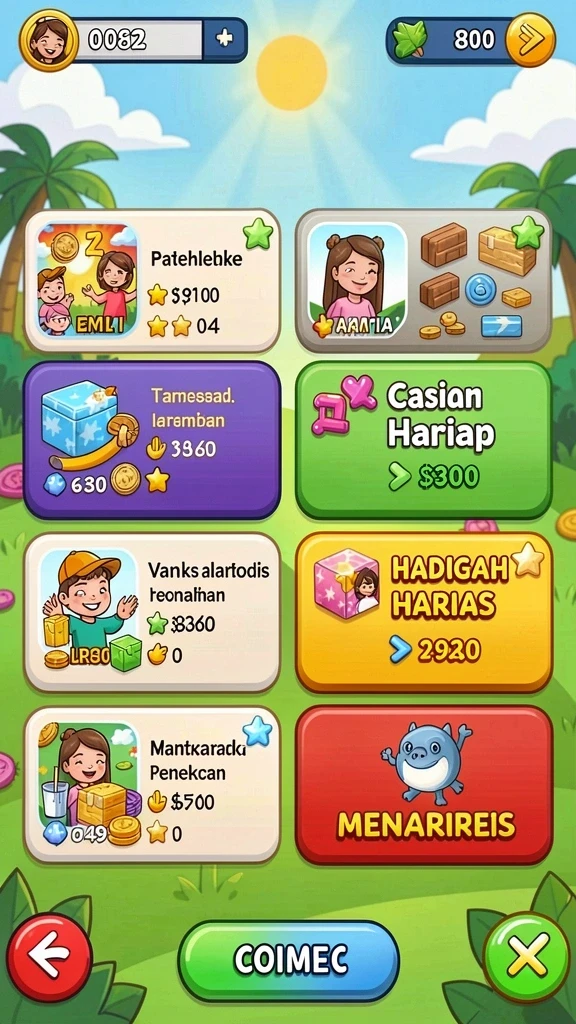Tap the plus button beside the 0082 counter
This screenshot has width=576, height=1024.
pyautogui.click(x=225, y=40)
